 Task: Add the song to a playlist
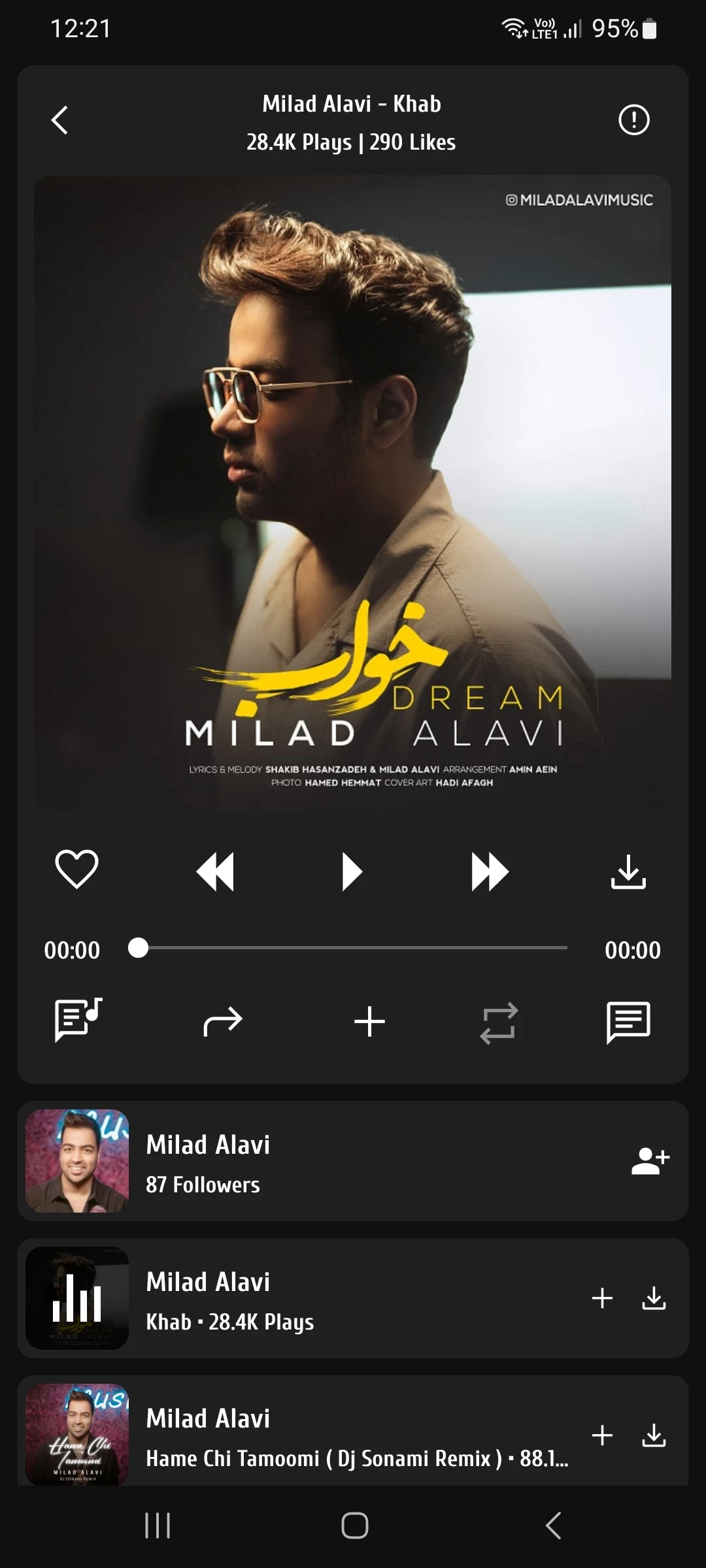coord(369,1021)
